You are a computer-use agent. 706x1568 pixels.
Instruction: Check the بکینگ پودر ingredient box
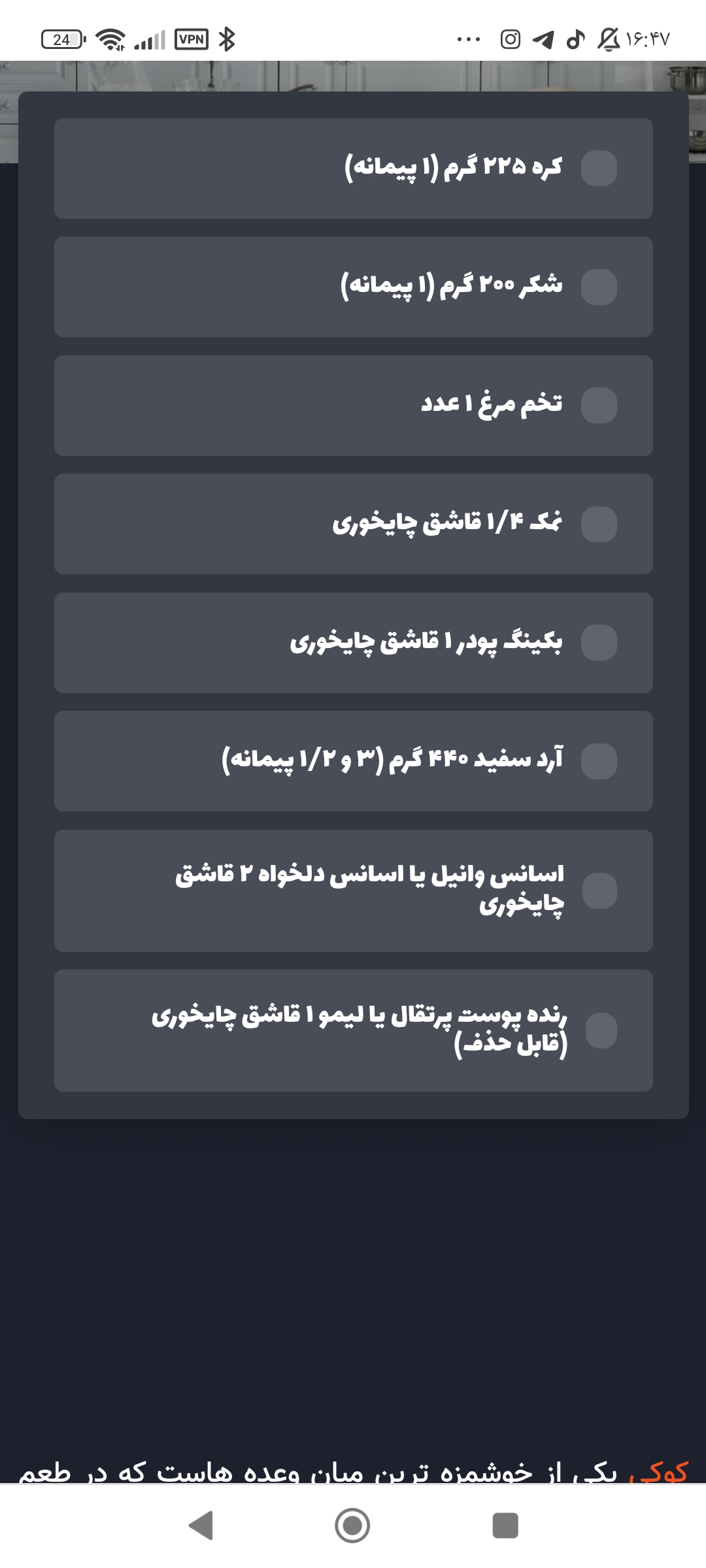(599, 642)
